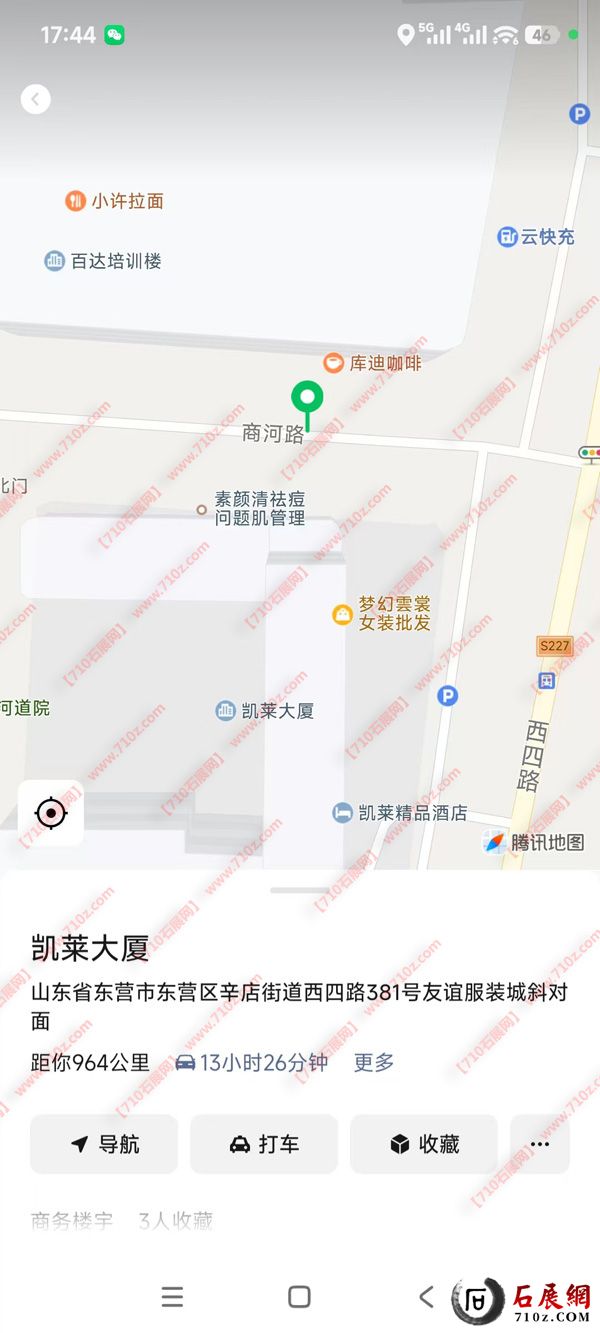Tap 更多 for more route options
This screenshot has height=1333, width=600.
[374, 1062]
